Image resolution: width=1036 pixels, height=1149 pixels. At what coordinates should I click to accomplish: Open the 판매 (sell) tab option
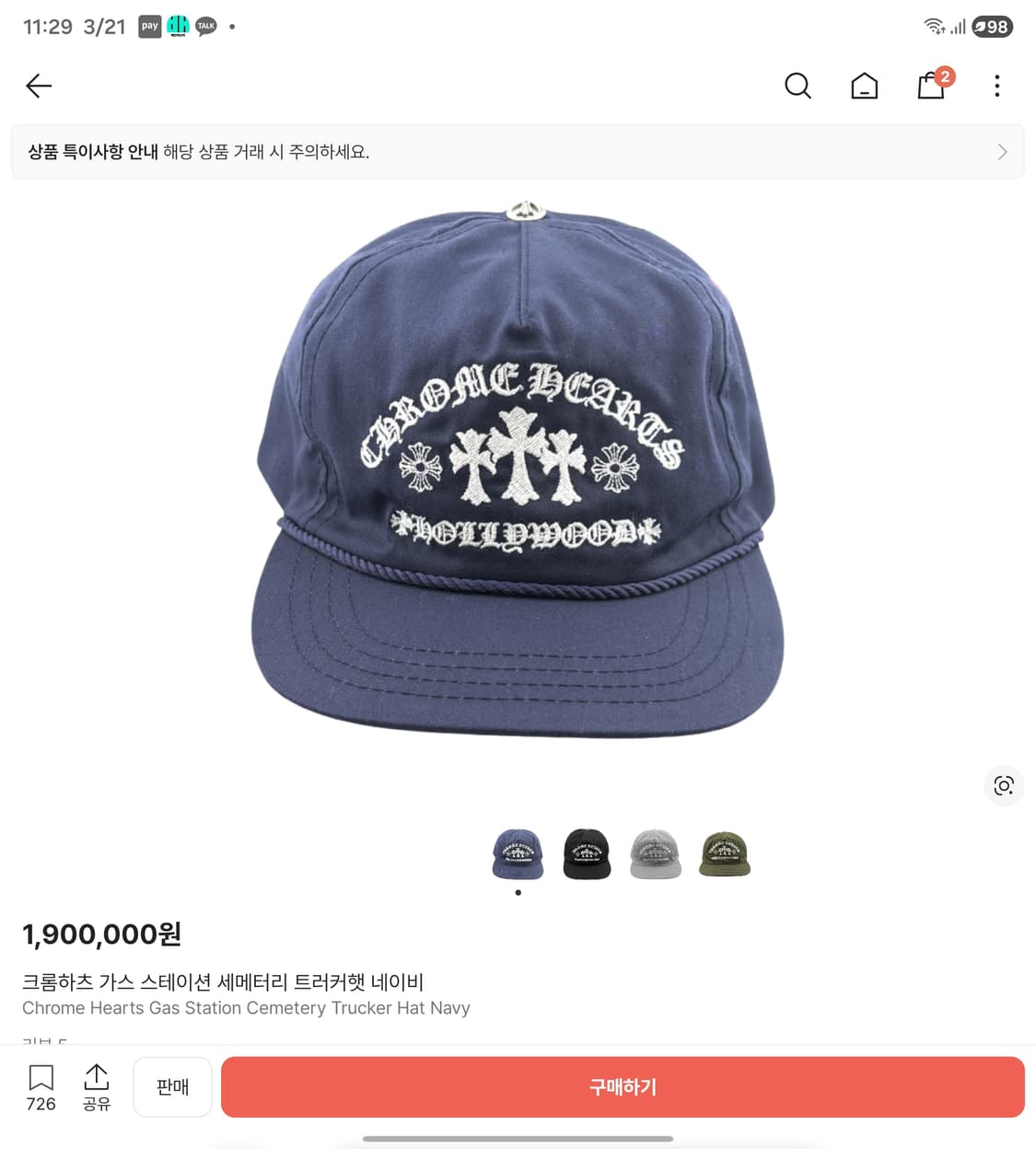(172, 1086)
